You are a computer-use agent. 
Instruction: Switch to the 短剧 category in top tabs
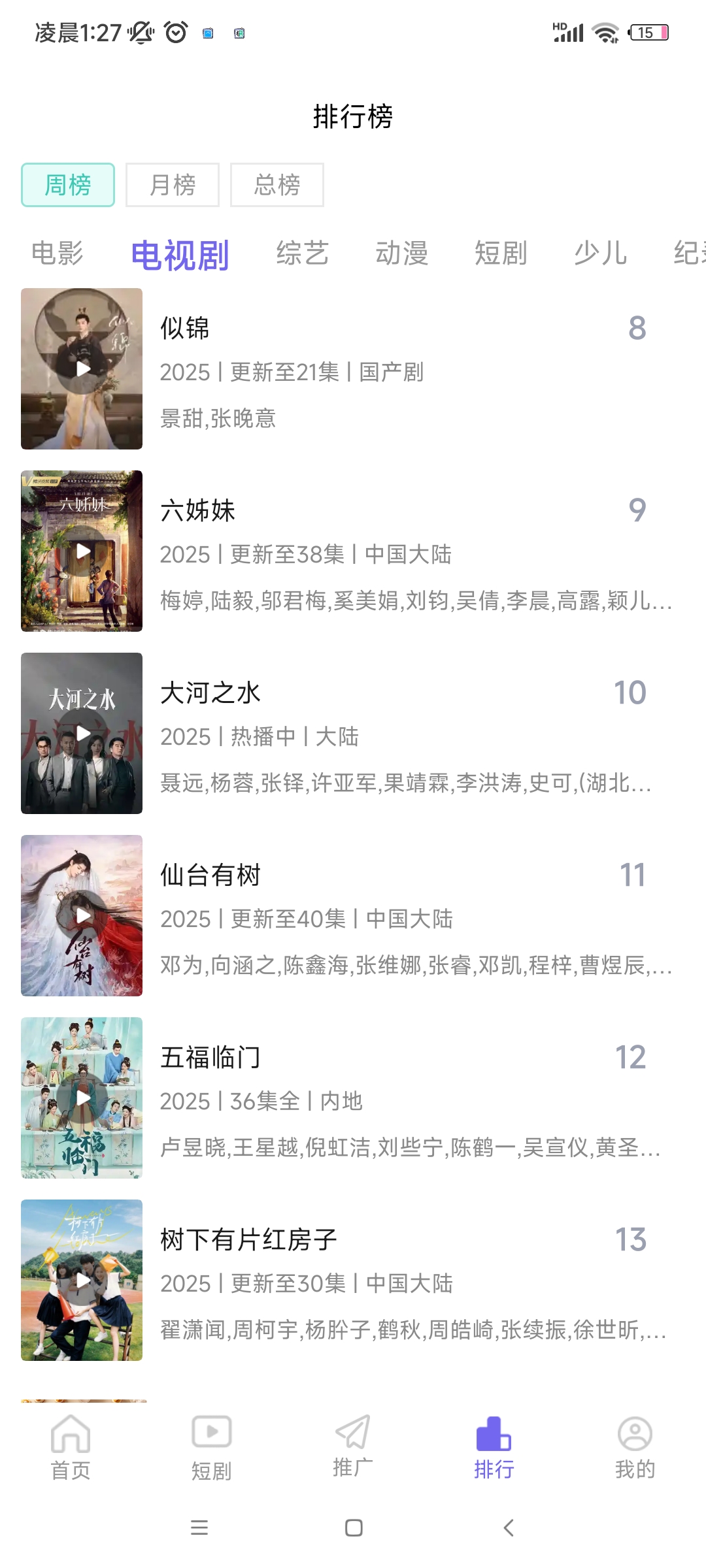[501, 253]
